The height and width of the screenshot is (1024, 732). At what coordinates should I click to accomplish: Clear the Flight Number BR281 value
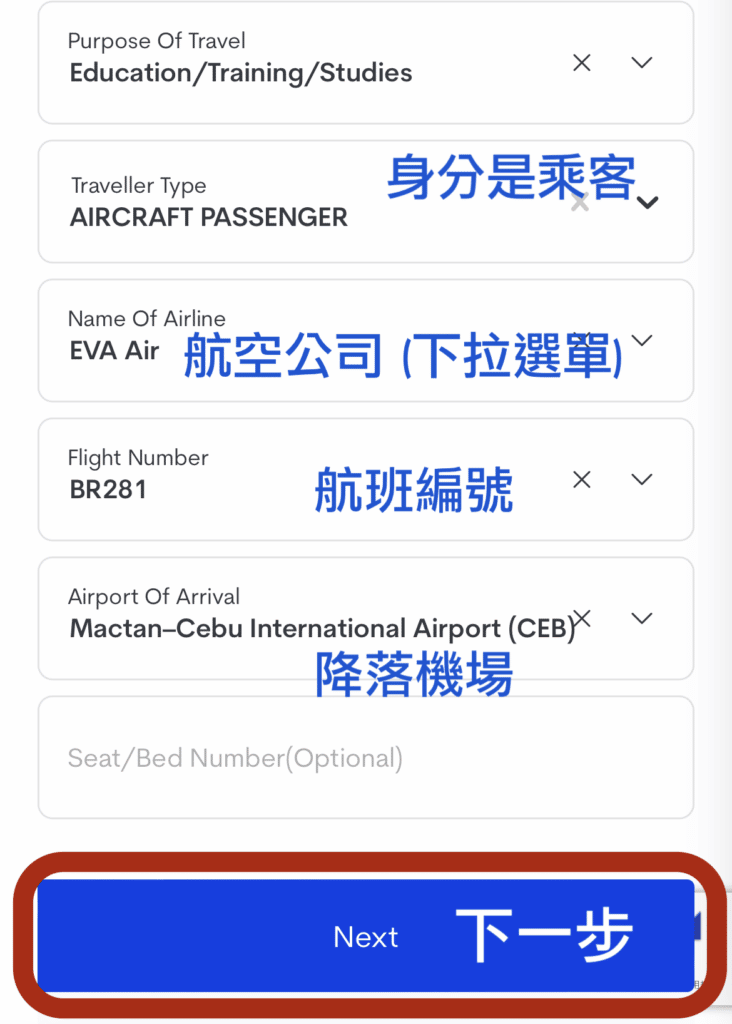point(581,479)
